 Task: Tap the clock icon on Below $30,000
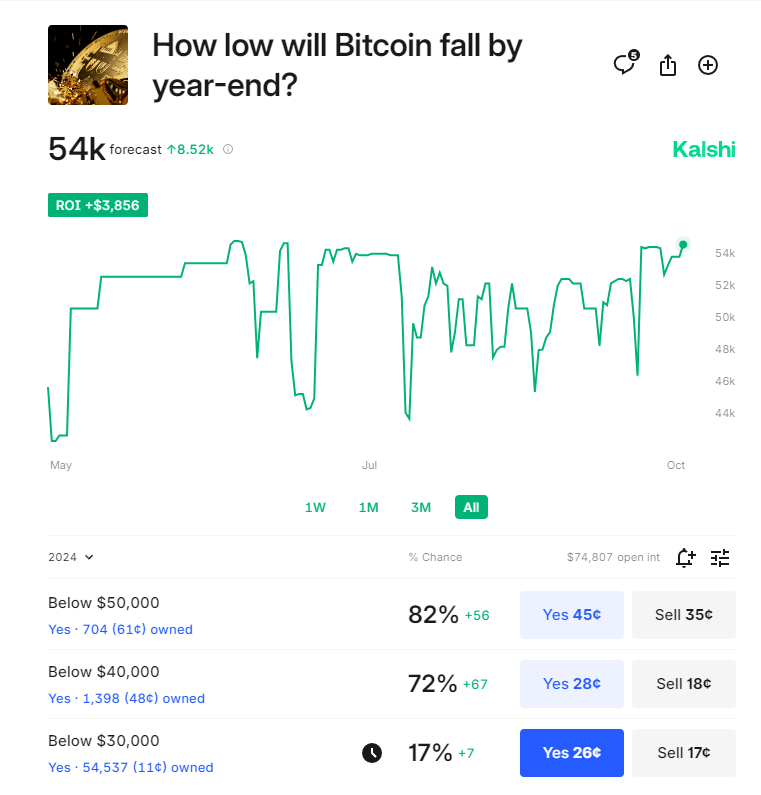(372, 753)
